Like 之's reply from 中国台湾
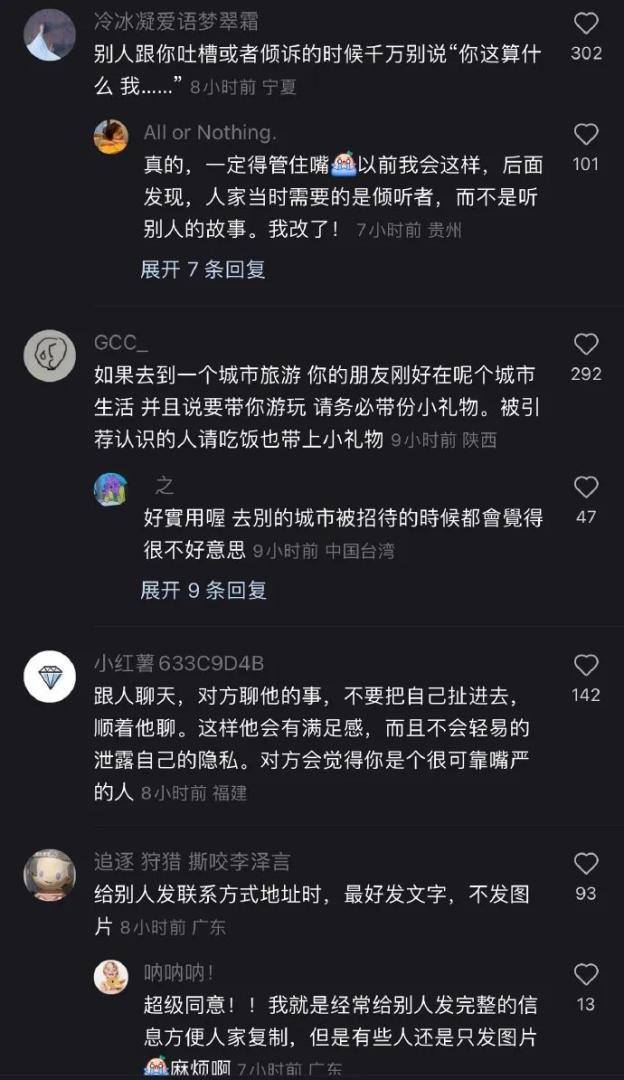The image size is (624, 1080). pos(586,488)
